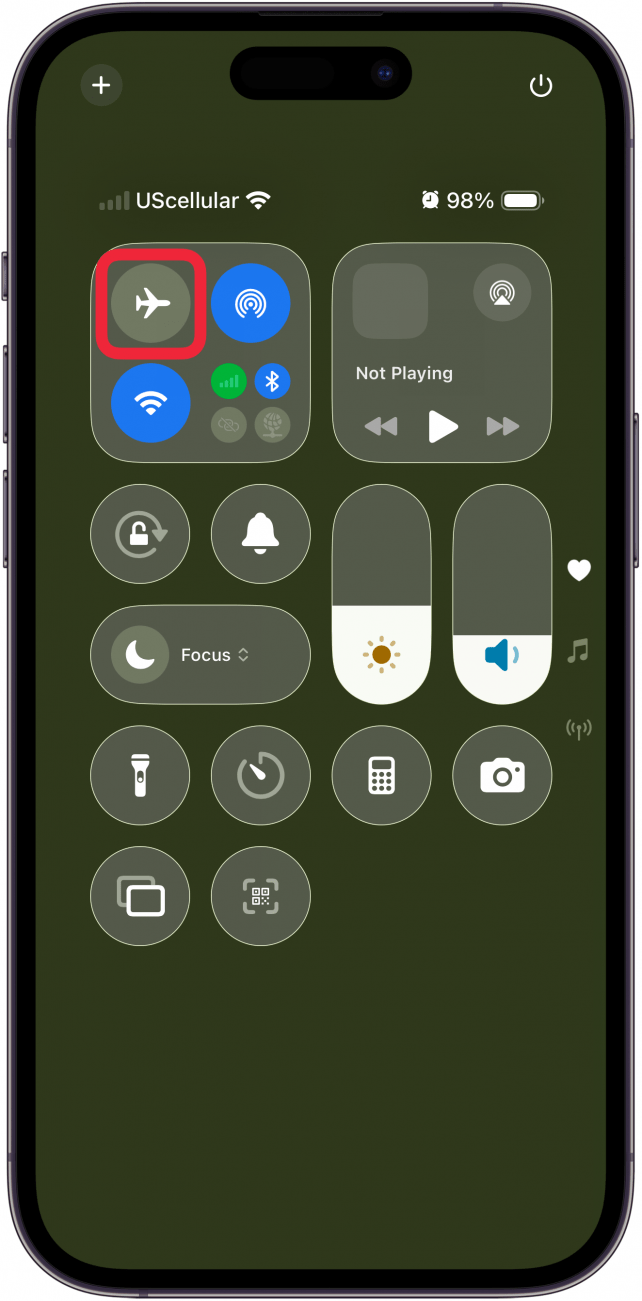The width and height of the screenshot is (642, 1301).
Task: Play media from the Not Playing widget
Action: (x=442, y=427)
